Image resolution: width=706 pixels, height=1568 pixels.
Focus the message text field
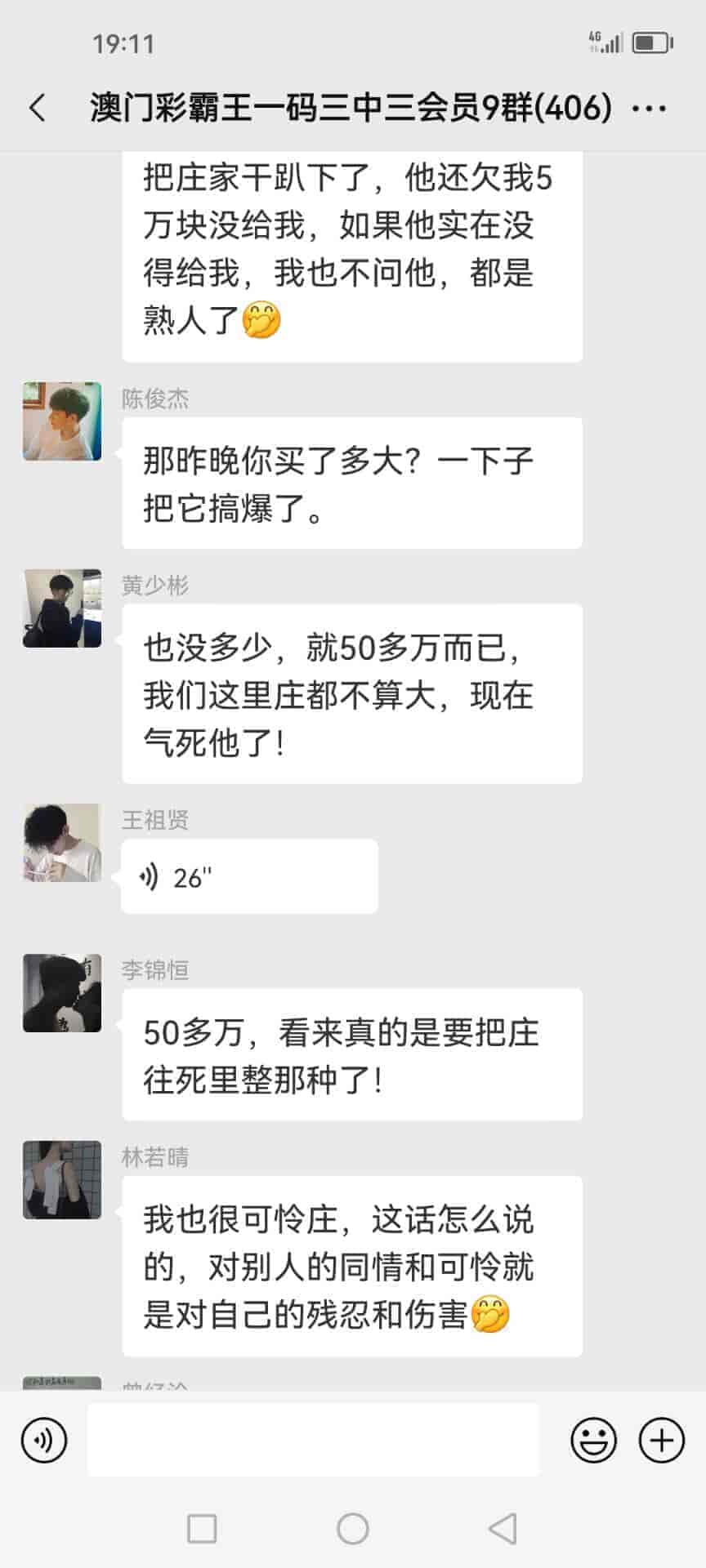pos(313,1440)
